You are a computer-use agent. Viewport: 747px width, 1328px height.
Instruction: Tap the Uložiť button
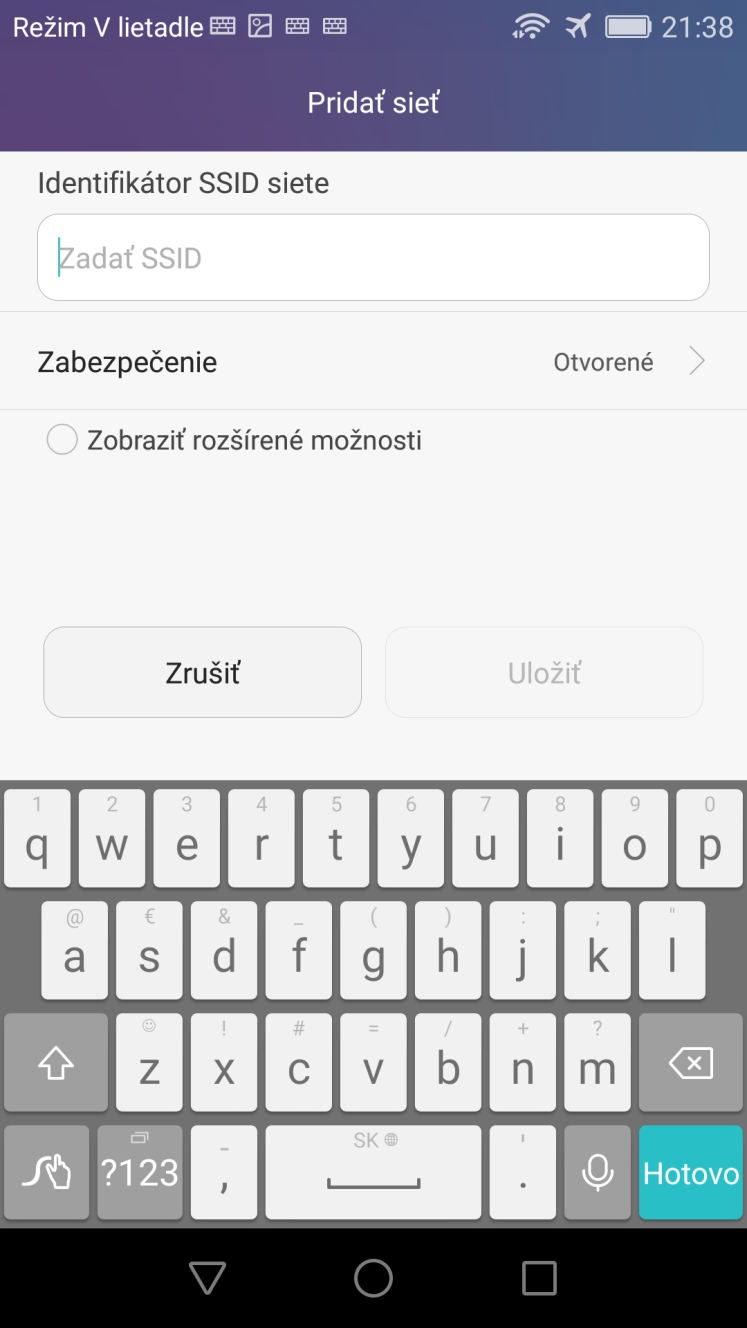pyautogui.click(x=544, y=673)
